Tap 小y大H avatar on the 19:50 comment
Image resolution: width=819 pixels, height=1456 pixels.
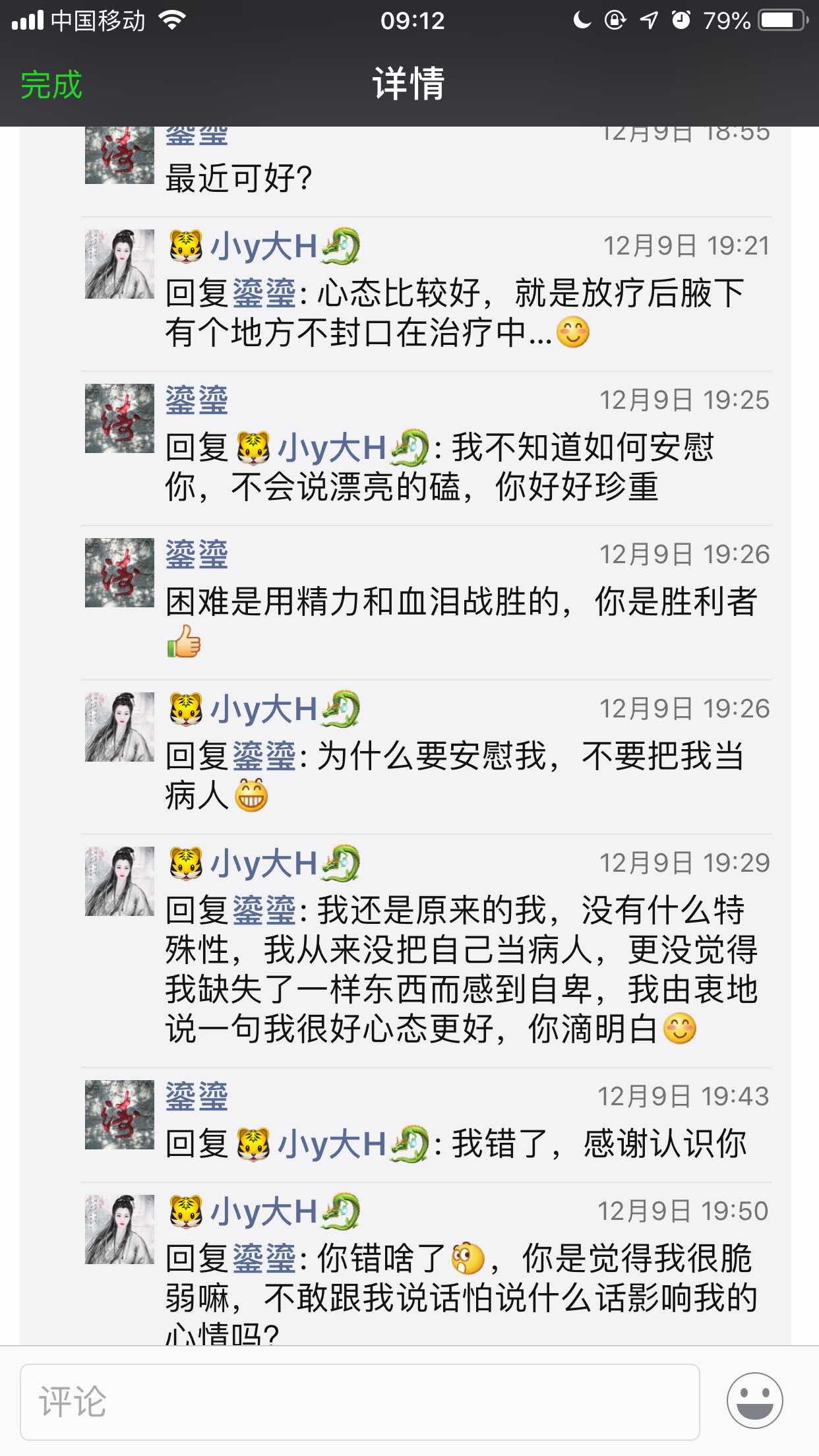click(x=119, y=1229)
